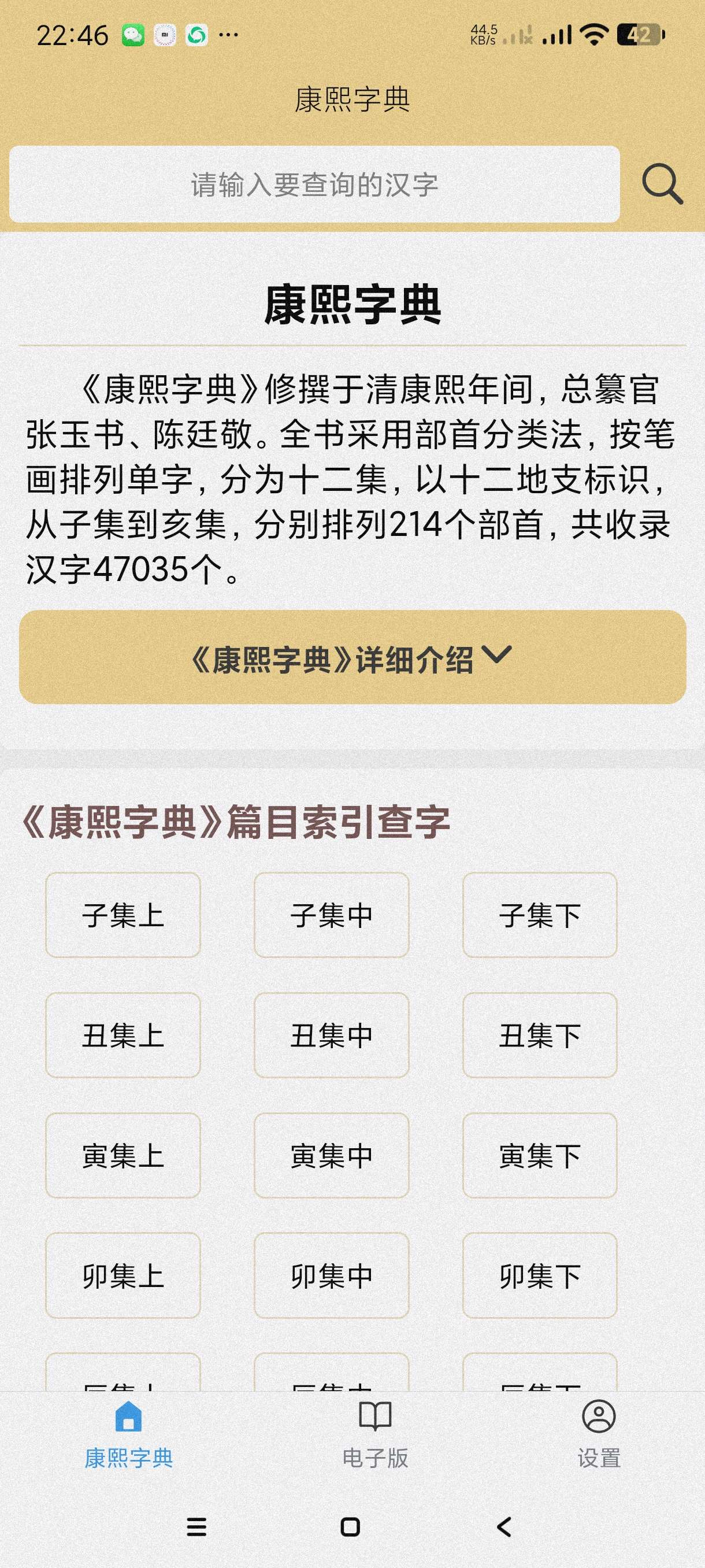Tap the Mi notification icon
The image size is (705, 1568).
pos(163,34)
